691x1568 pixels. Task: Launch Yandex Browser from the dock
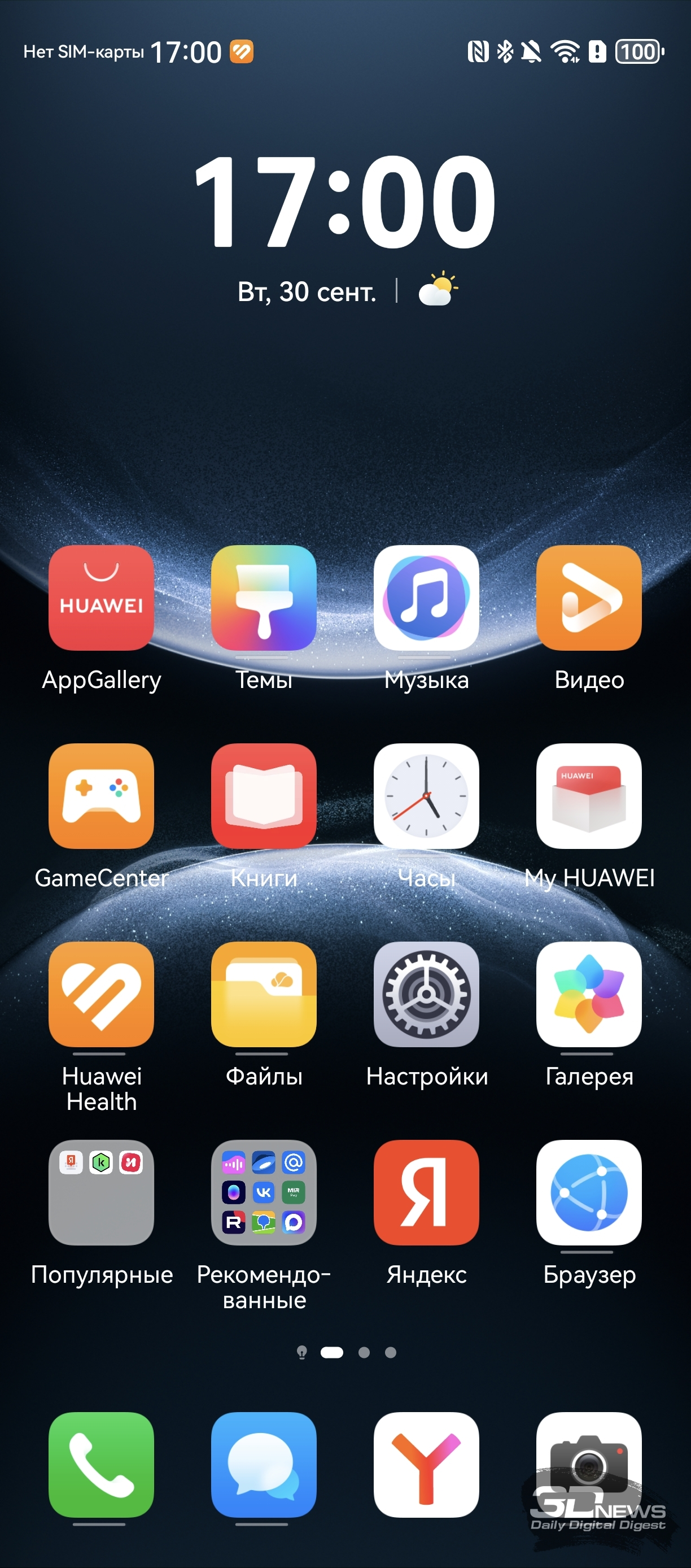426,1465
